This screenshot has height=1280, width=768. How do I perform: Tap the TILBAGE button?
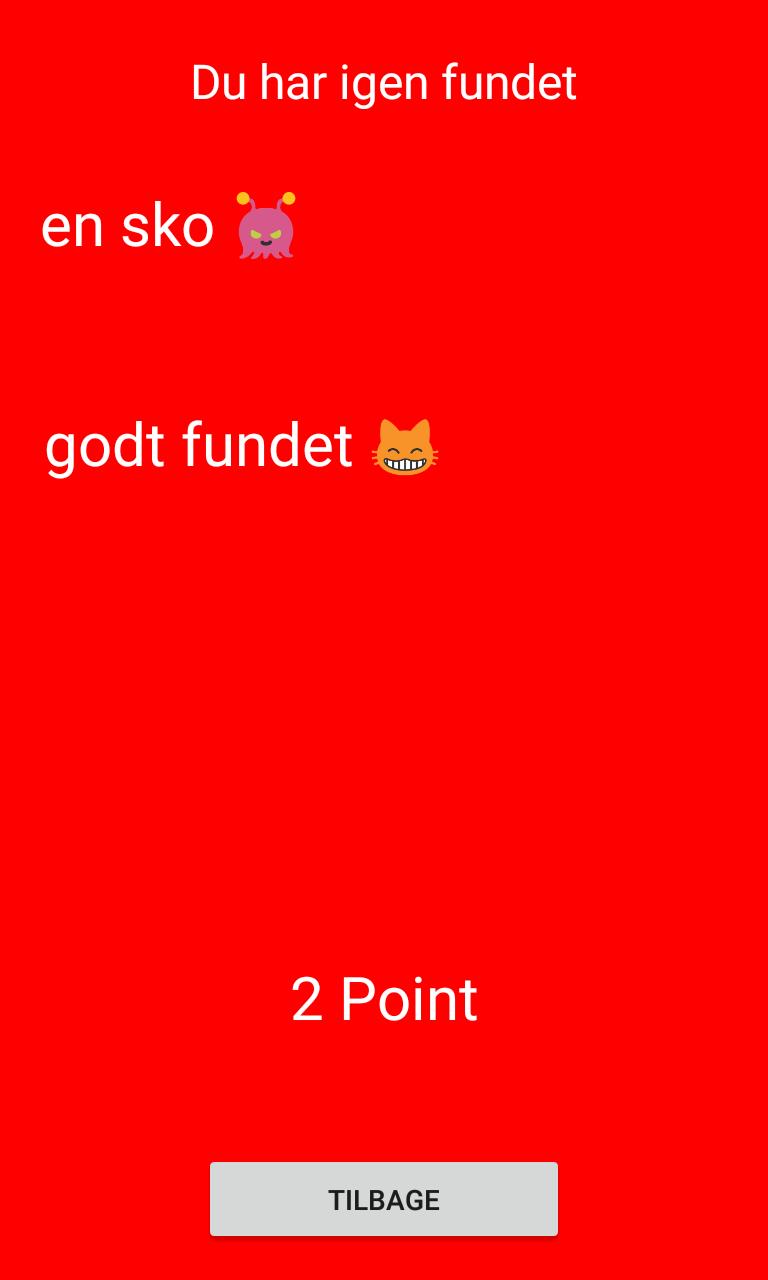384,1199
